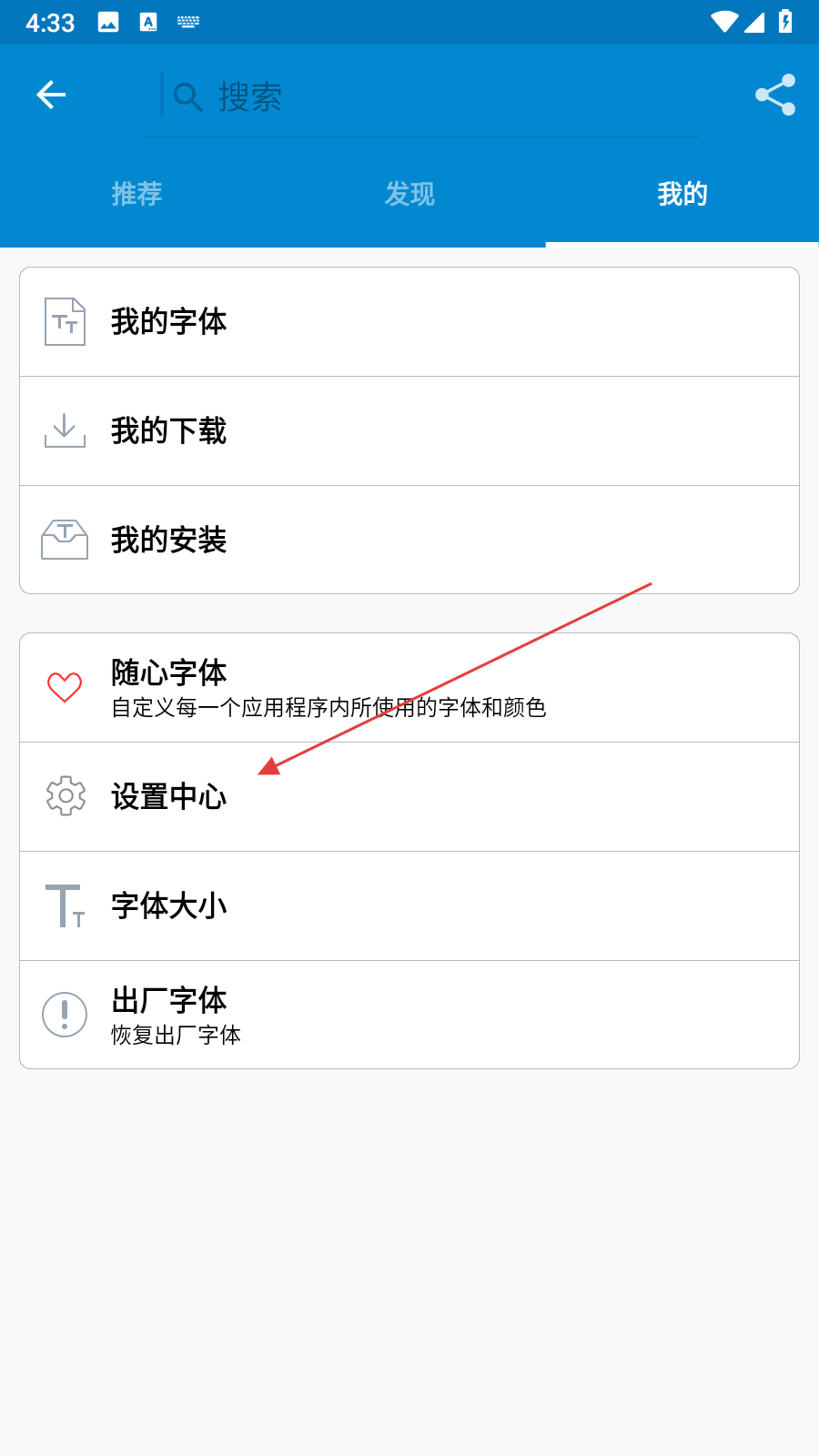819x1456 pixels.
Task: Switch to the 推荐 tab
Action: click(136, 194)
